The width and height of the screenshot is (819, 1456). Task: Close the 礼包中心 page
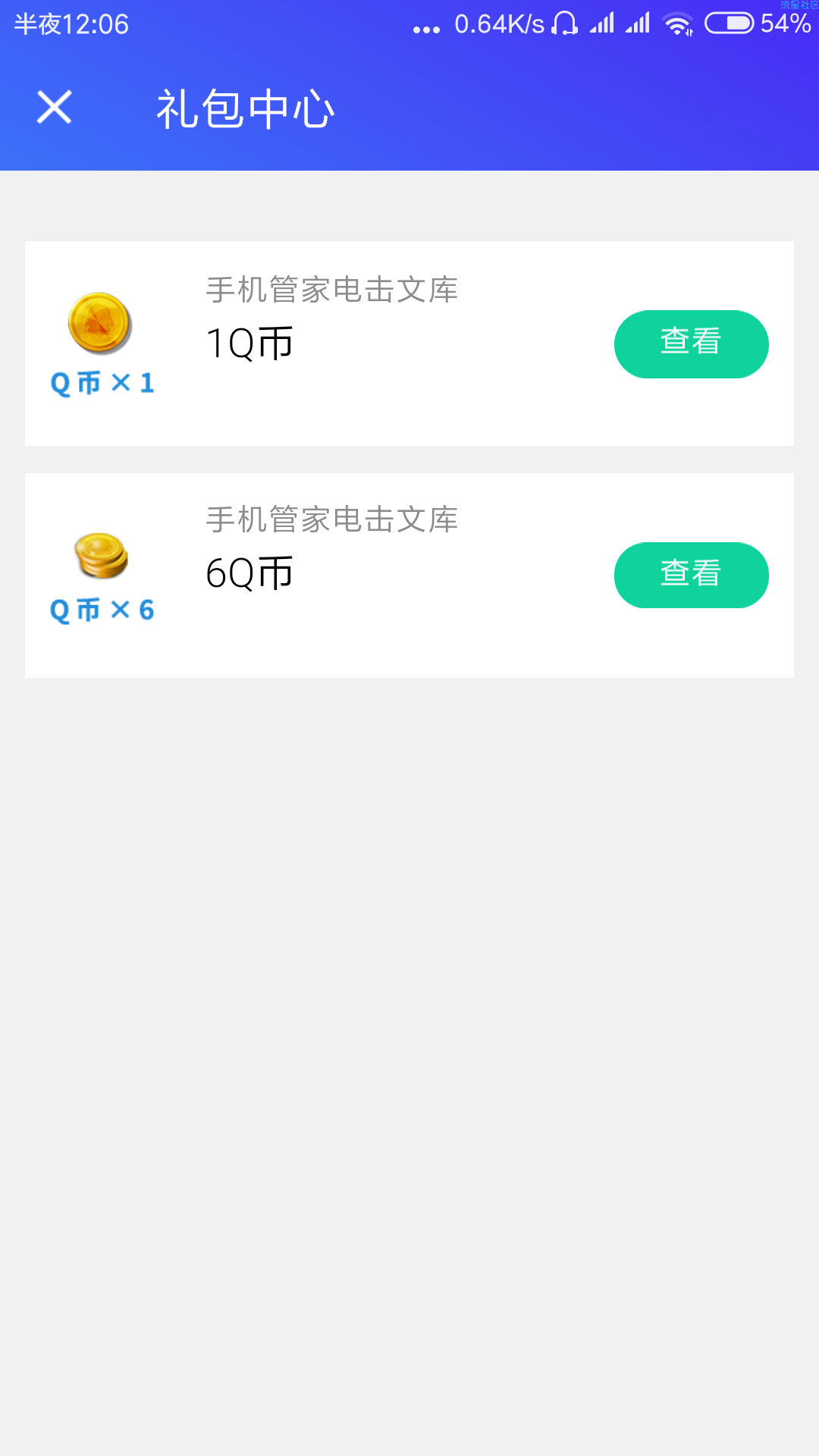pyautogui.click(x=55, y=107)
